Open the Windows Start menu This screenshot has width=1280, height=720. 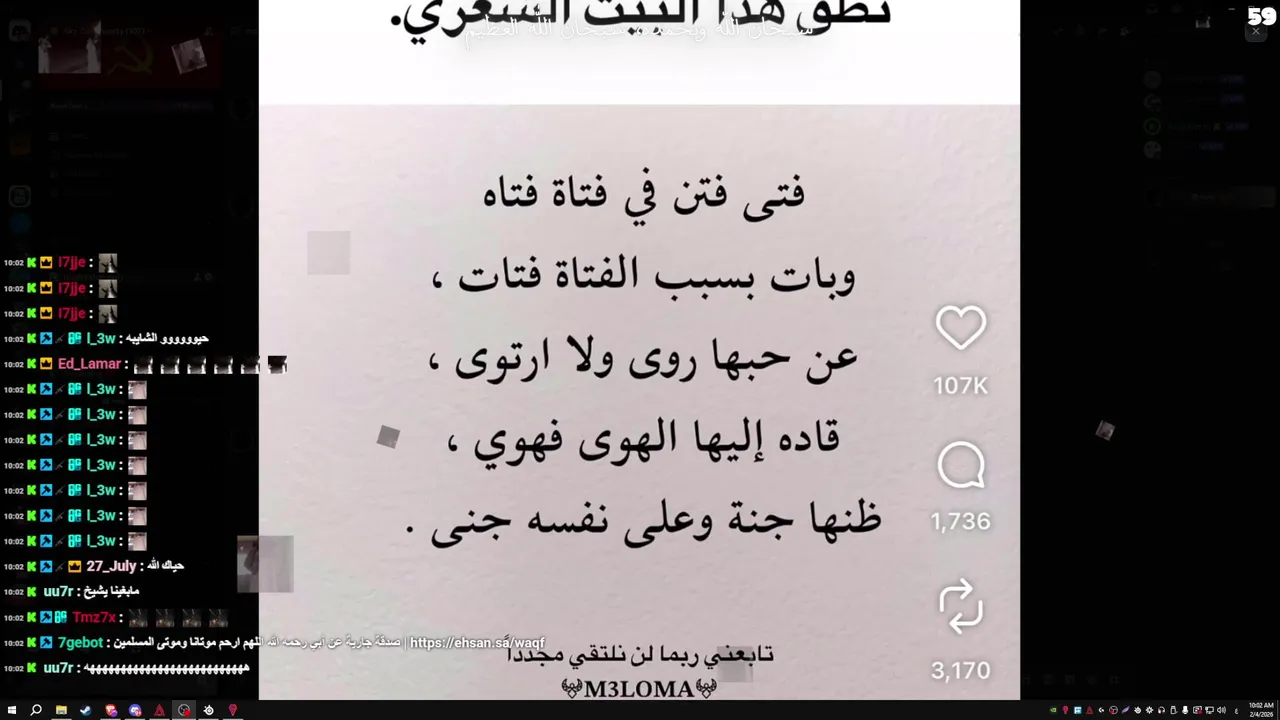pos(12,710)
